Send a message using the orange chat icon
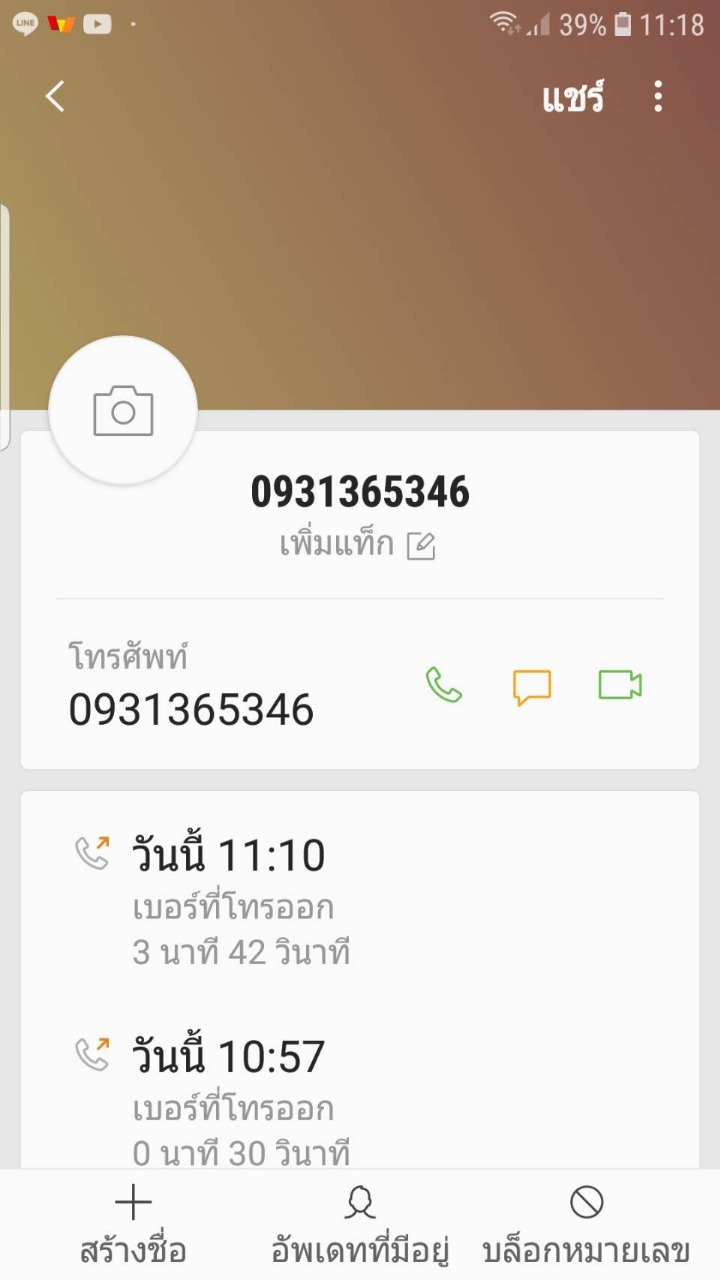Viewport: 720px width, 1280px height. tap(532, 687)
